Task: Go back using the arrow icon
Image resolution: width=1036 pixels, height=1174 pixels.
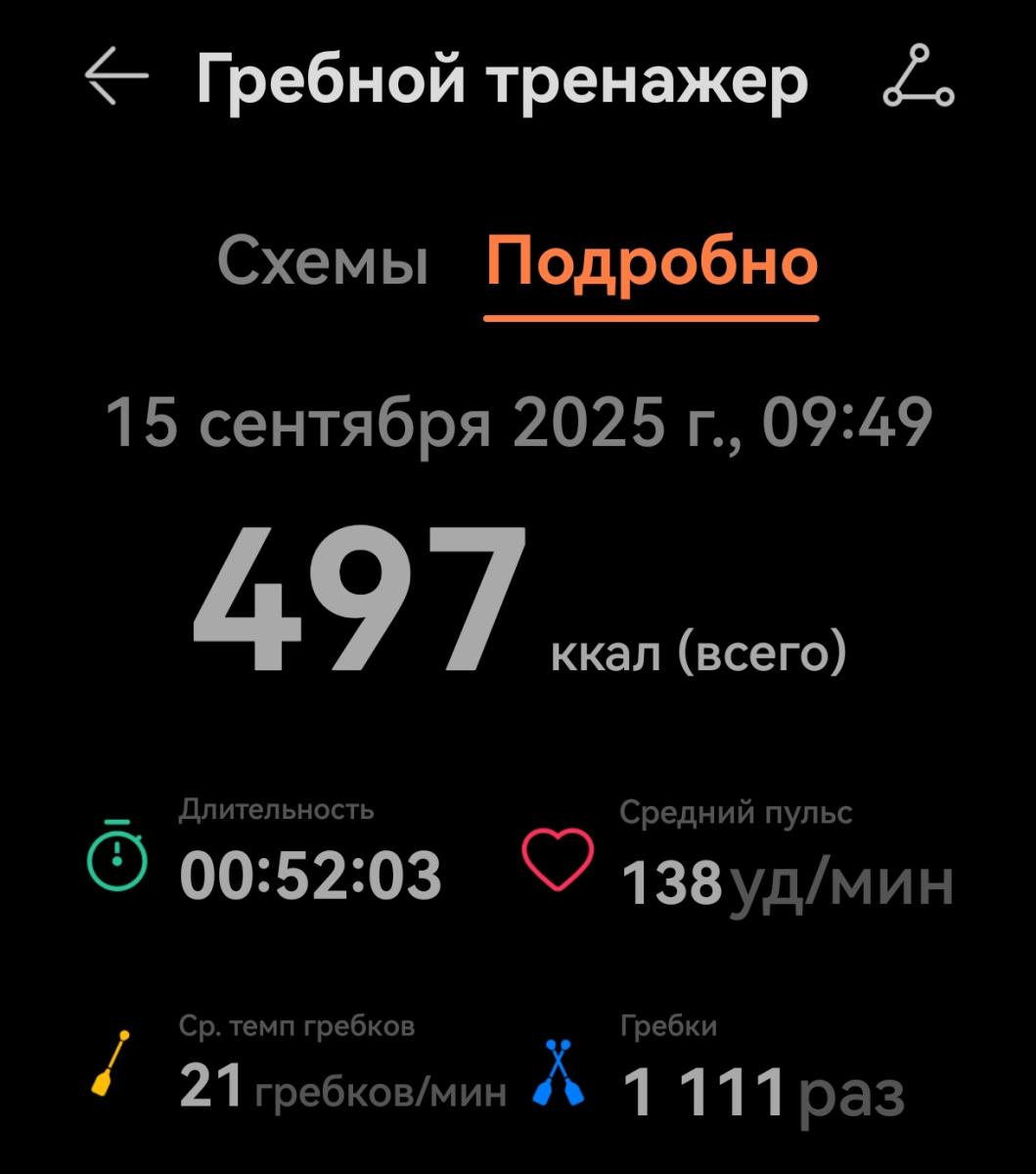Action: [x=115, y=77]
